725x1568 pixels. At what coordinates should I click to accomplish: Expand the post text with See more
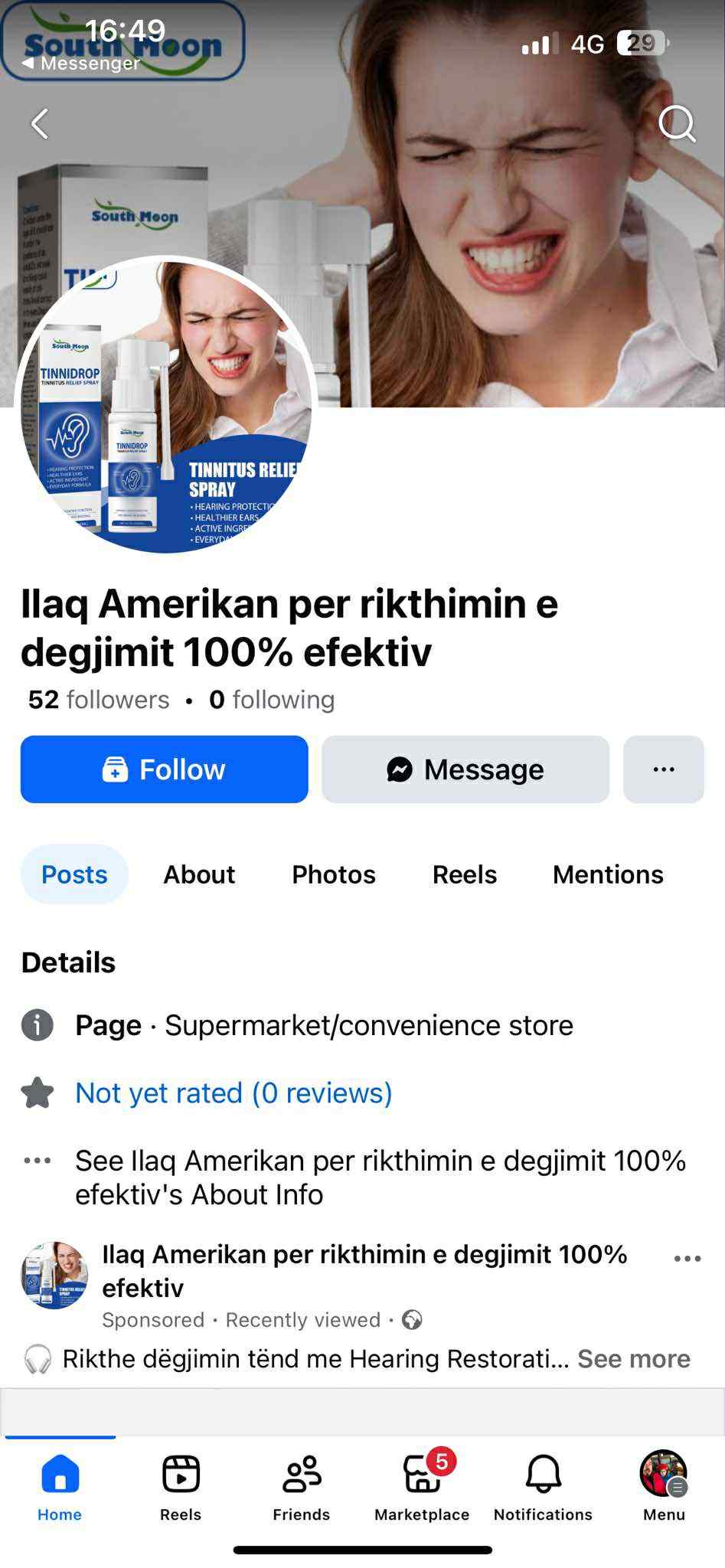click(633, 1359)
